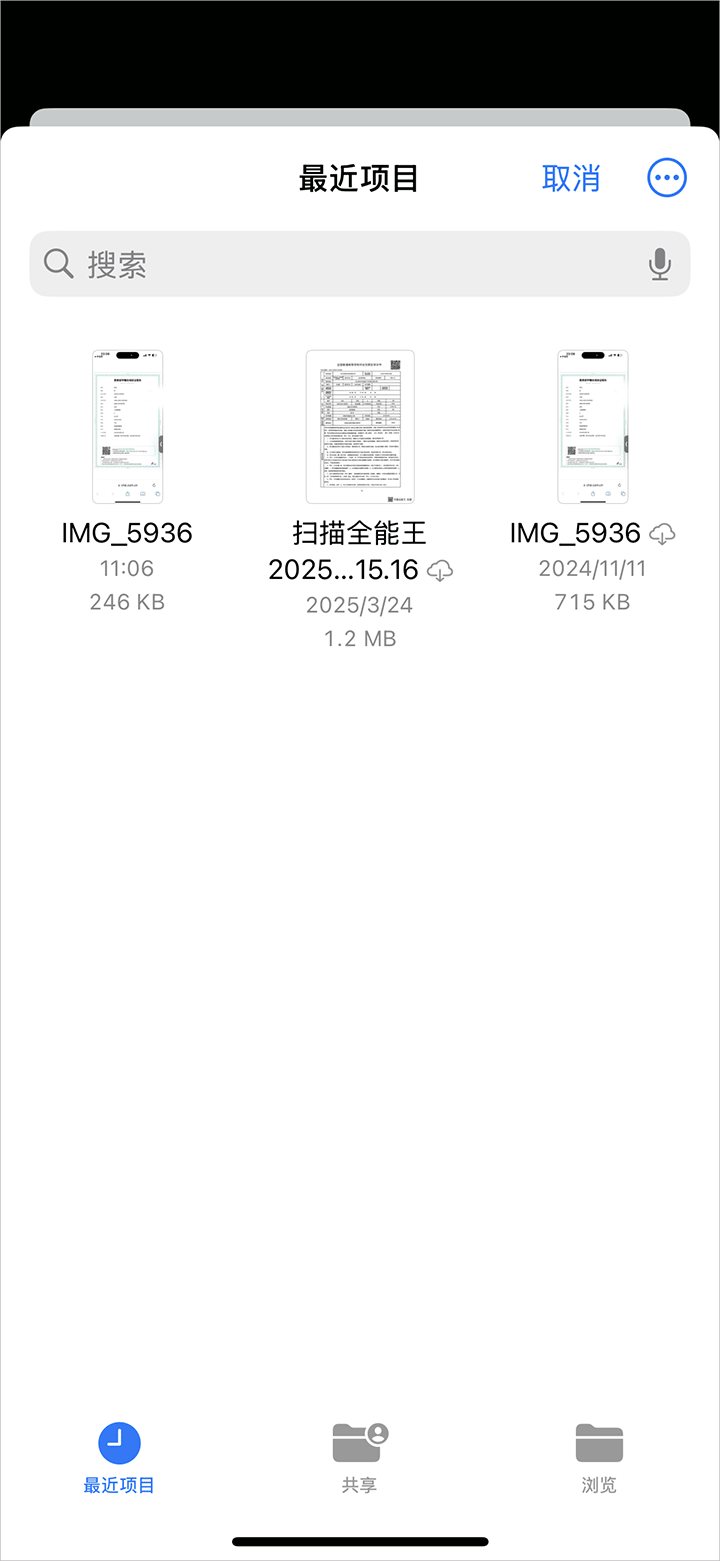This screenshot has height=1561, width=720.
Task: Switch to the 共享 tab
Action: click(360, 1455)
